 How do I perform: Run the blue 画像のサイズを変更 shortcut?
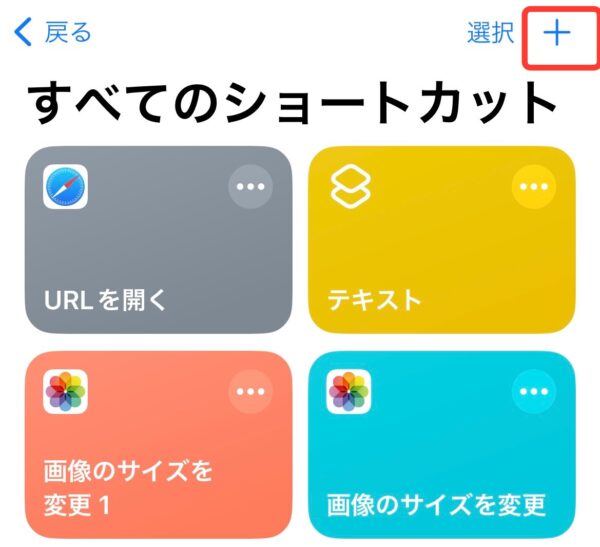[x=420, y=470]
